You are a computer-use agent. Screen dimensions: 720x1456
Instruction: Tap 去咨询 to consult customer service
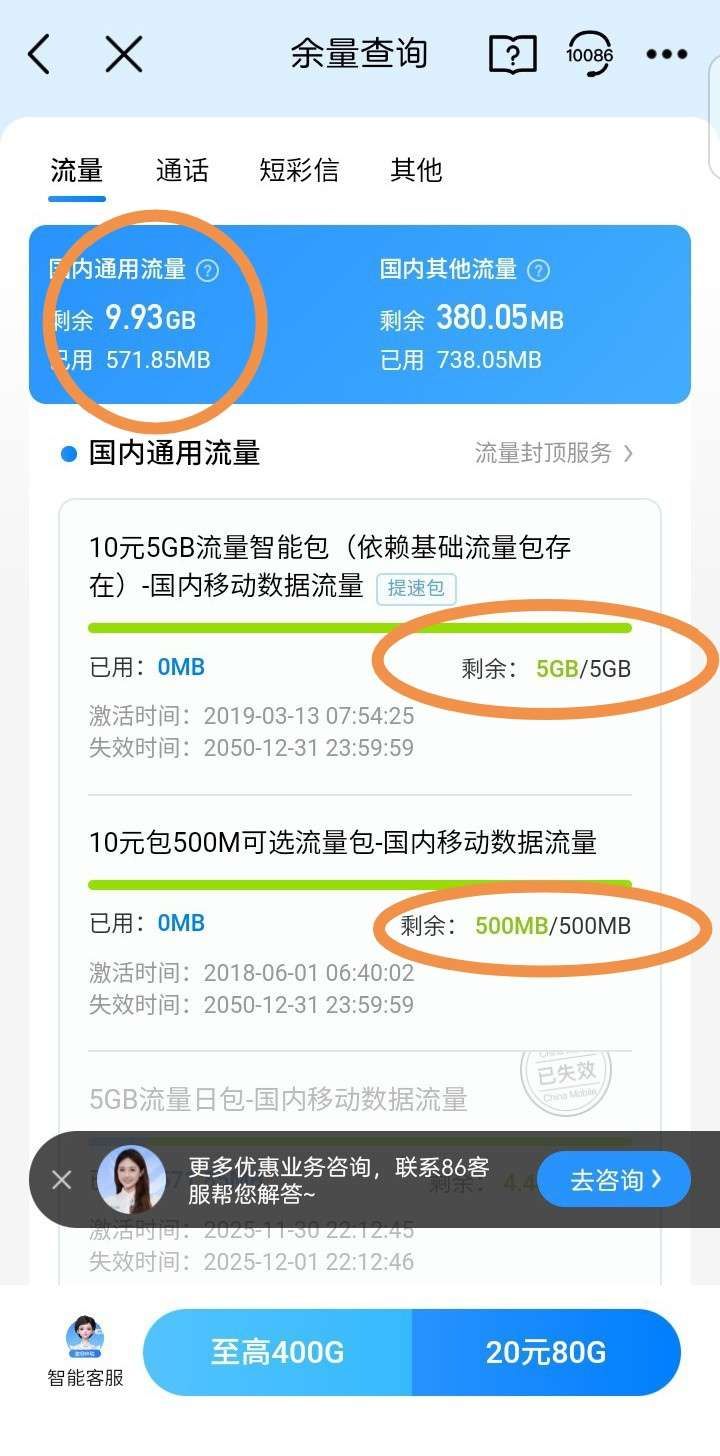tap(614, 1180)
